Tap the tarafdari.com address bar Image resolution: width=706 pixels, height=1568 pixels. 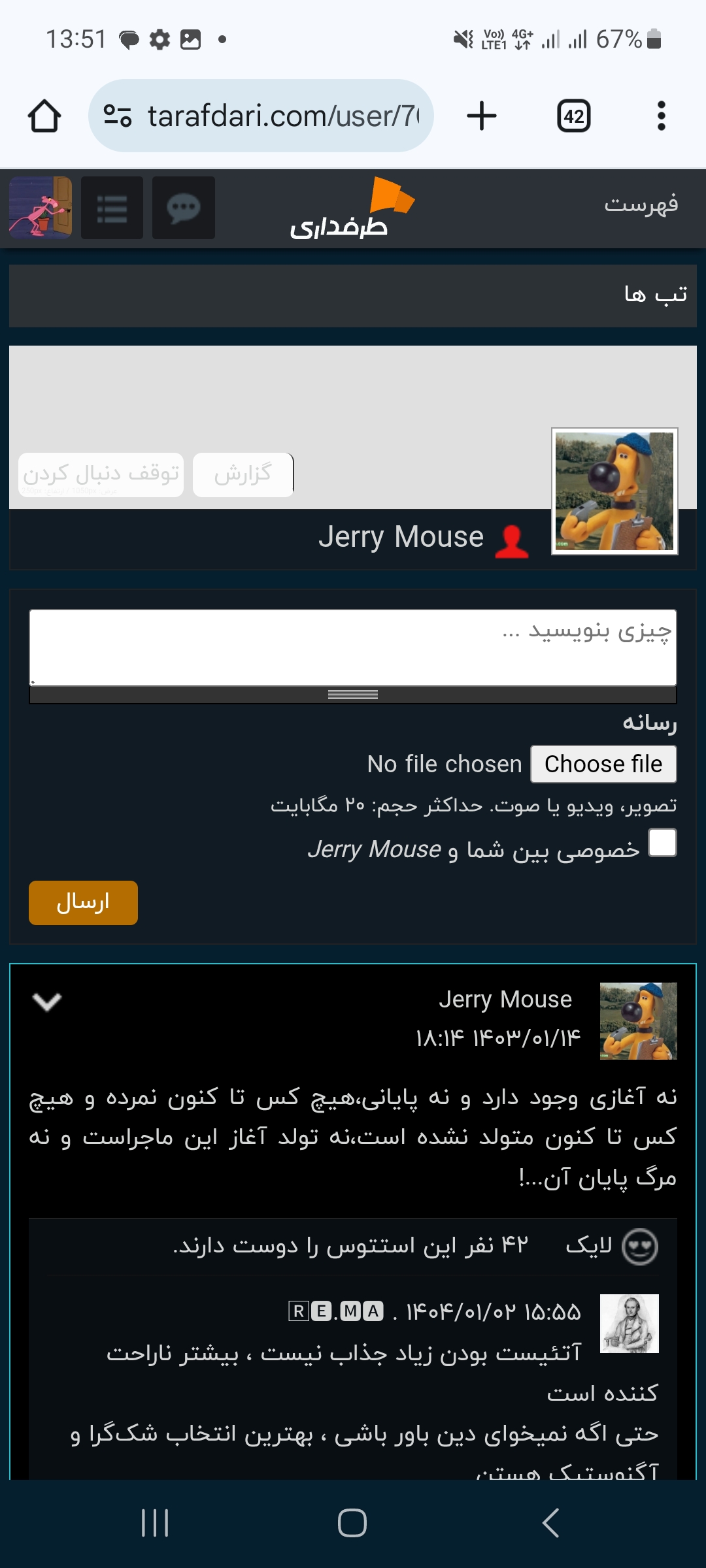(x=261, y=116)
